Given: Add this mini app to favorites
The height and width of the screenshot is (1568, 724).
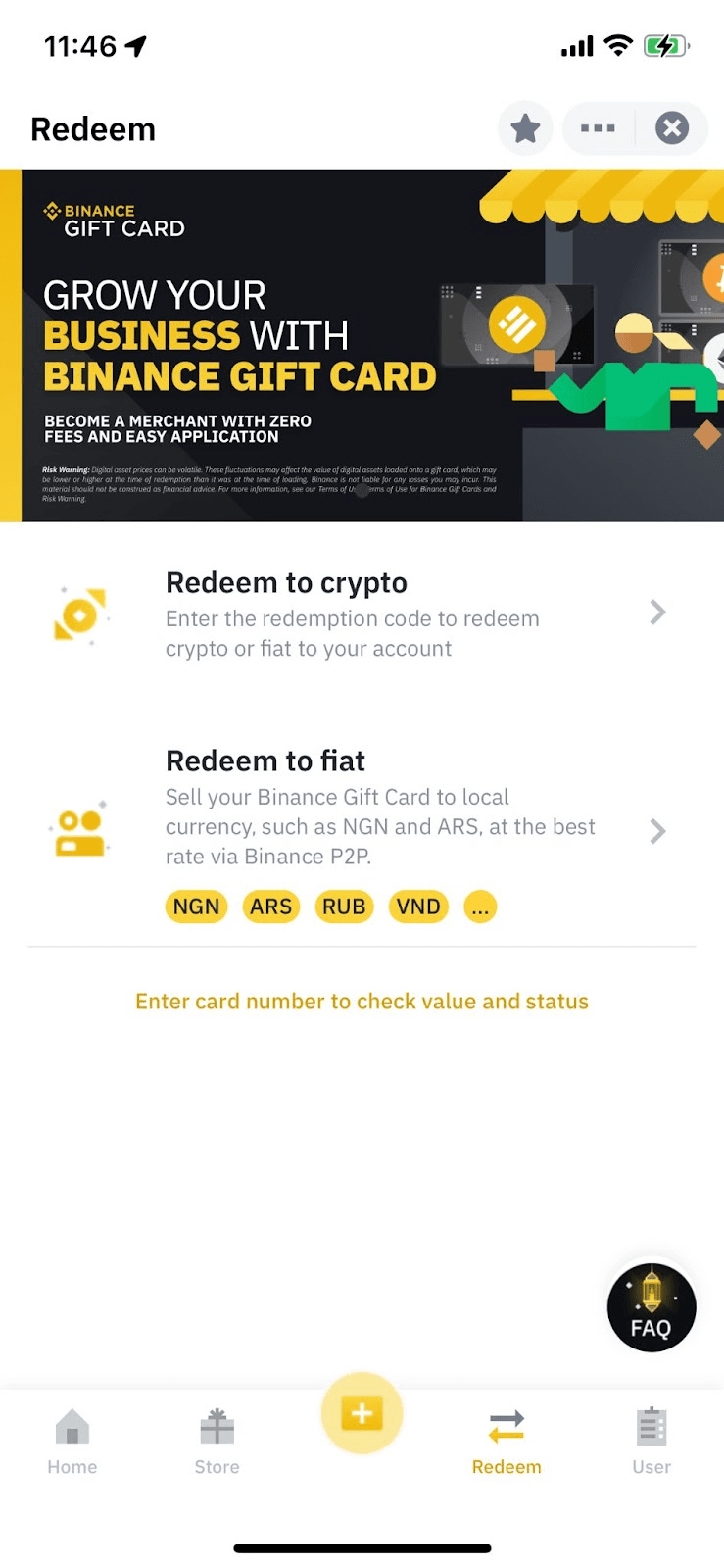Looking at the screenshot, I should [526, 128].
